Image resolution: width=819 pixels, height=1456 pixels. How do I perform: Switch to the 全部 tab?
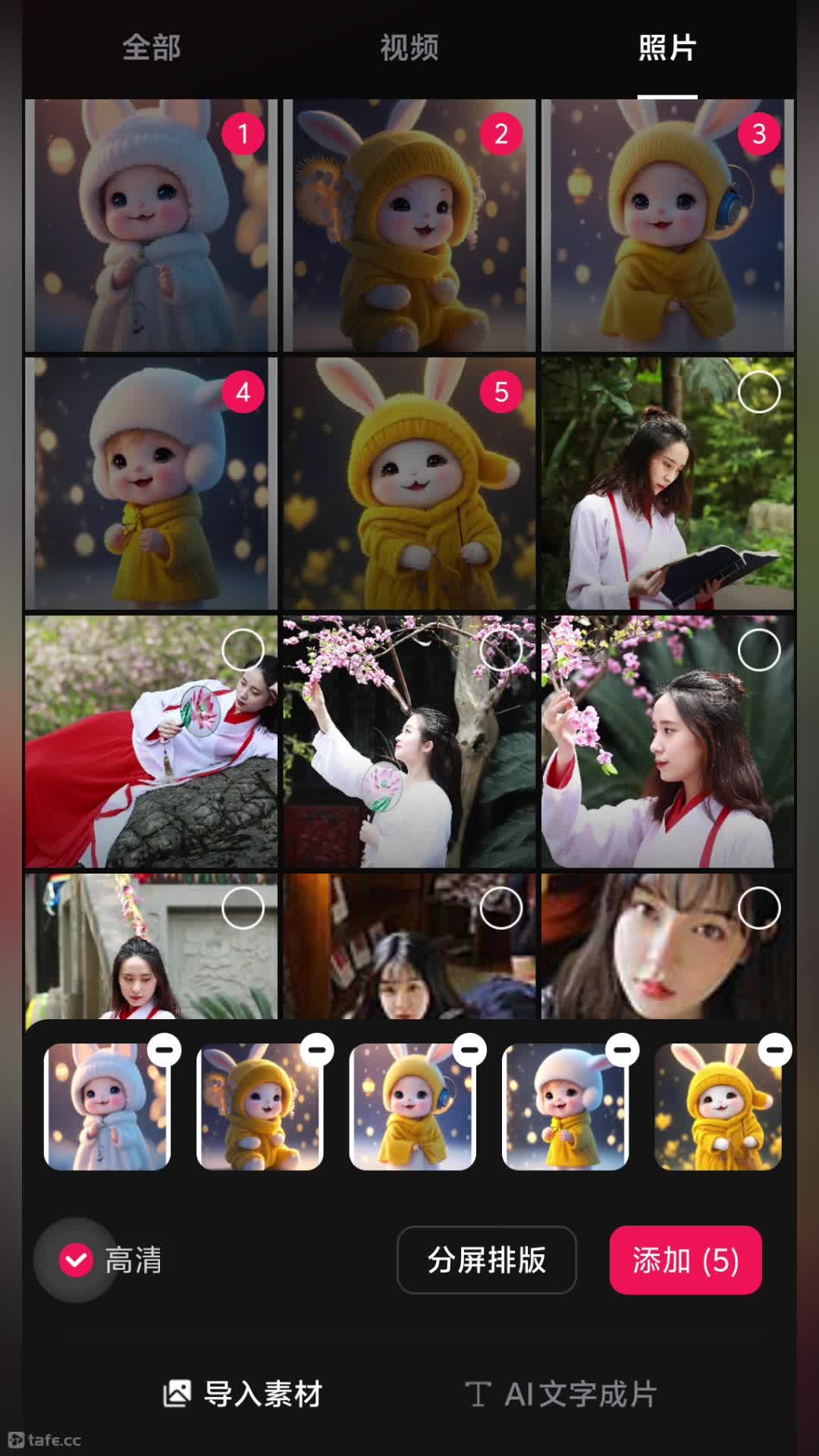click(x=152, y=48)
